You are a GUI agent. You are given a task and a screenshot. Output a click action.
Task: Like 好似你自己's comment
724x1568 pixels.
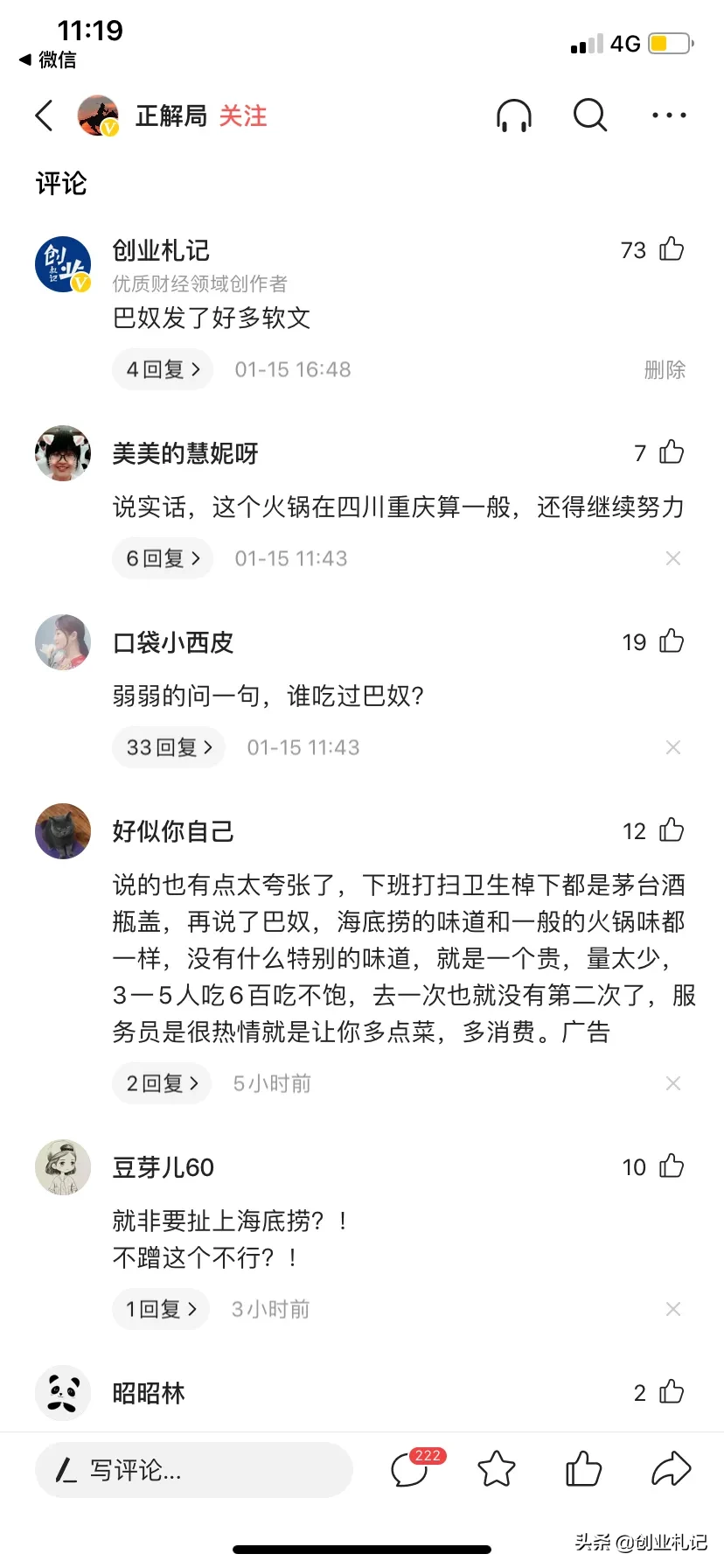click(672, 830)
